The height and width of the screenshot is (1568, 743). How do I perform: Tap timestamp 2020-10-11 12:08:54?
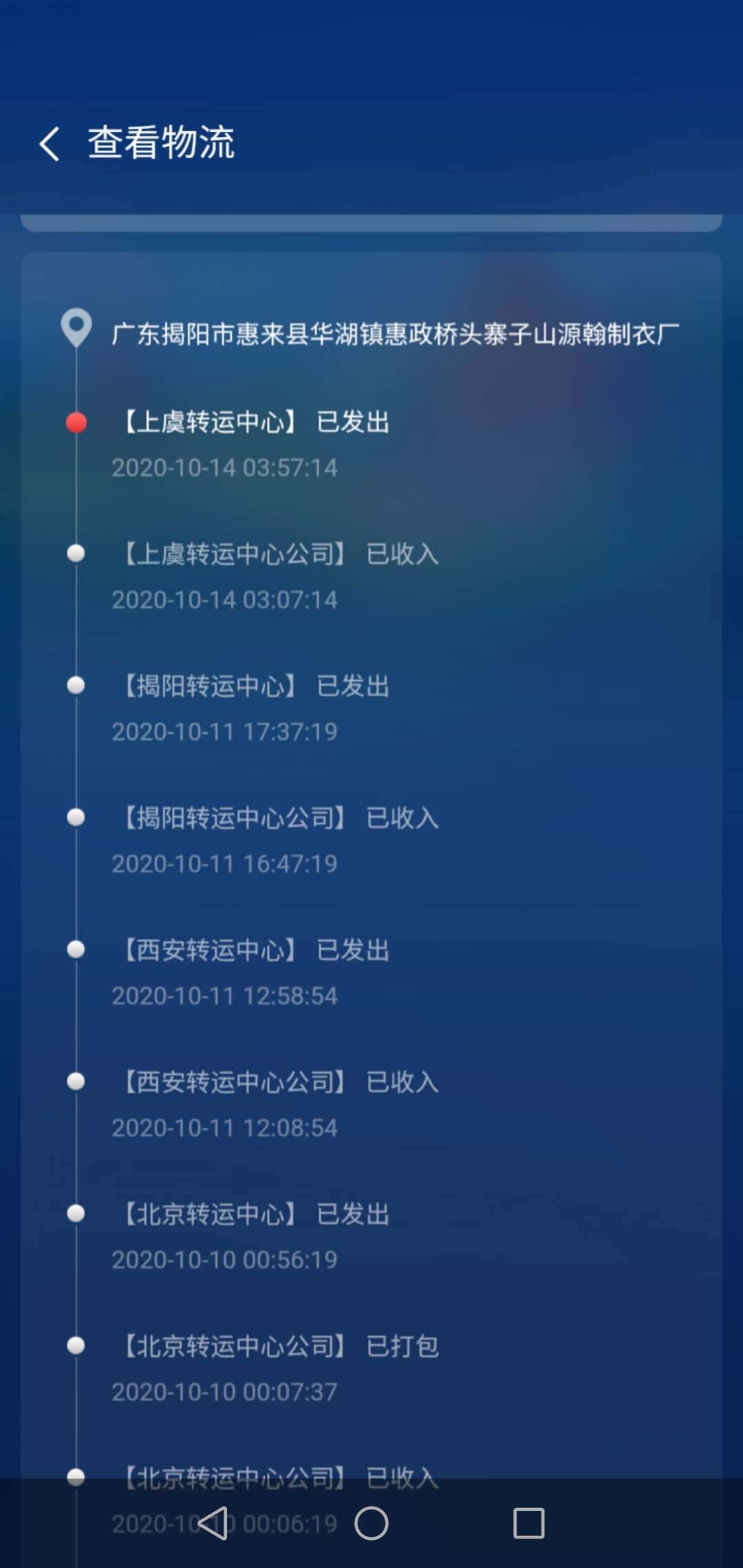[225, 1126]
